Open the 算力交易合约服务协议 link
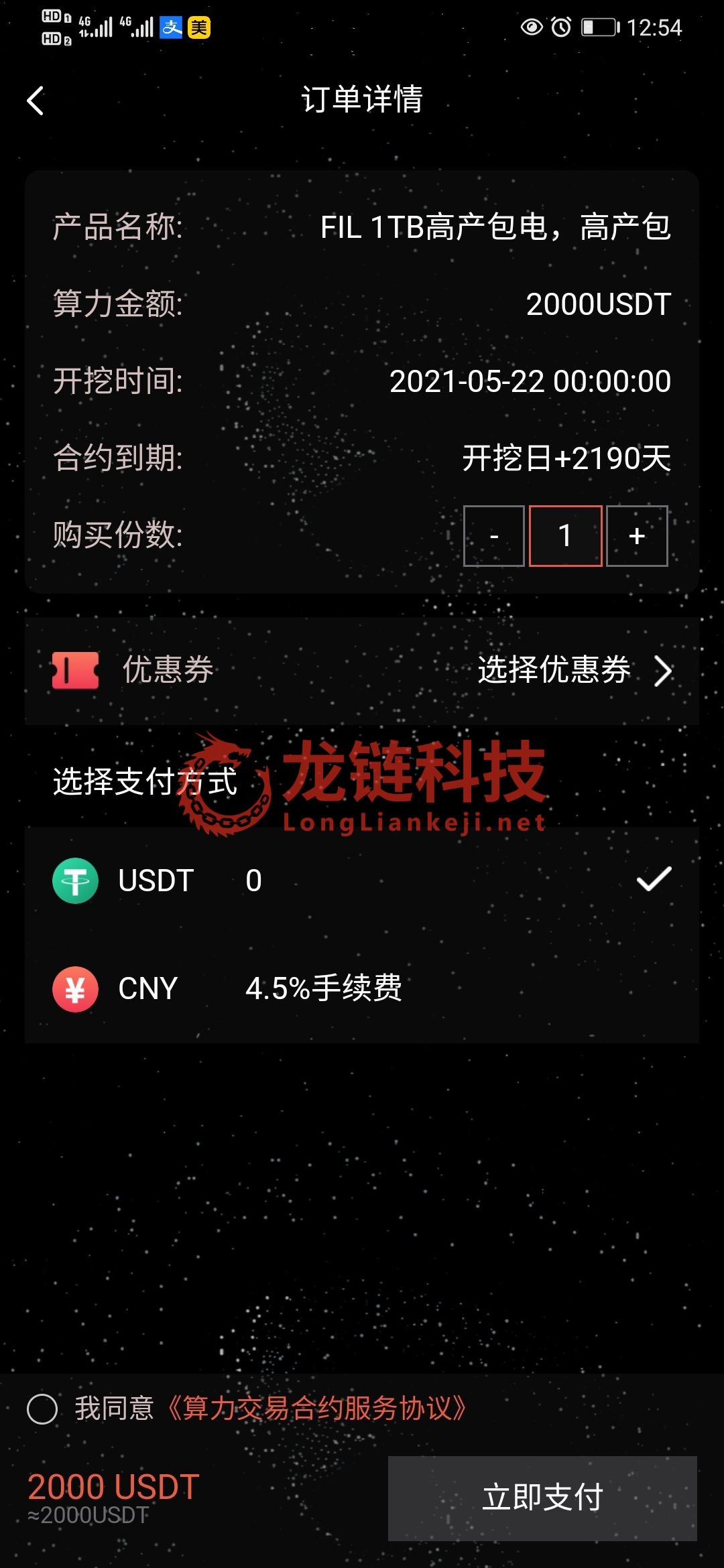 click(x=316, y=1409)
